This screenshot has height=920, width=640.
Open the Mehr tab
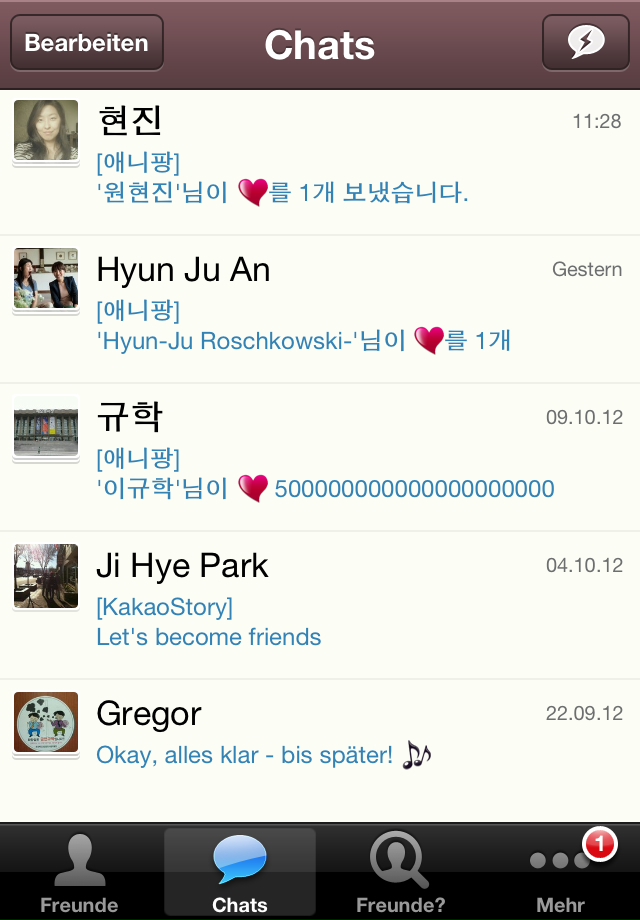pos(561,872)
